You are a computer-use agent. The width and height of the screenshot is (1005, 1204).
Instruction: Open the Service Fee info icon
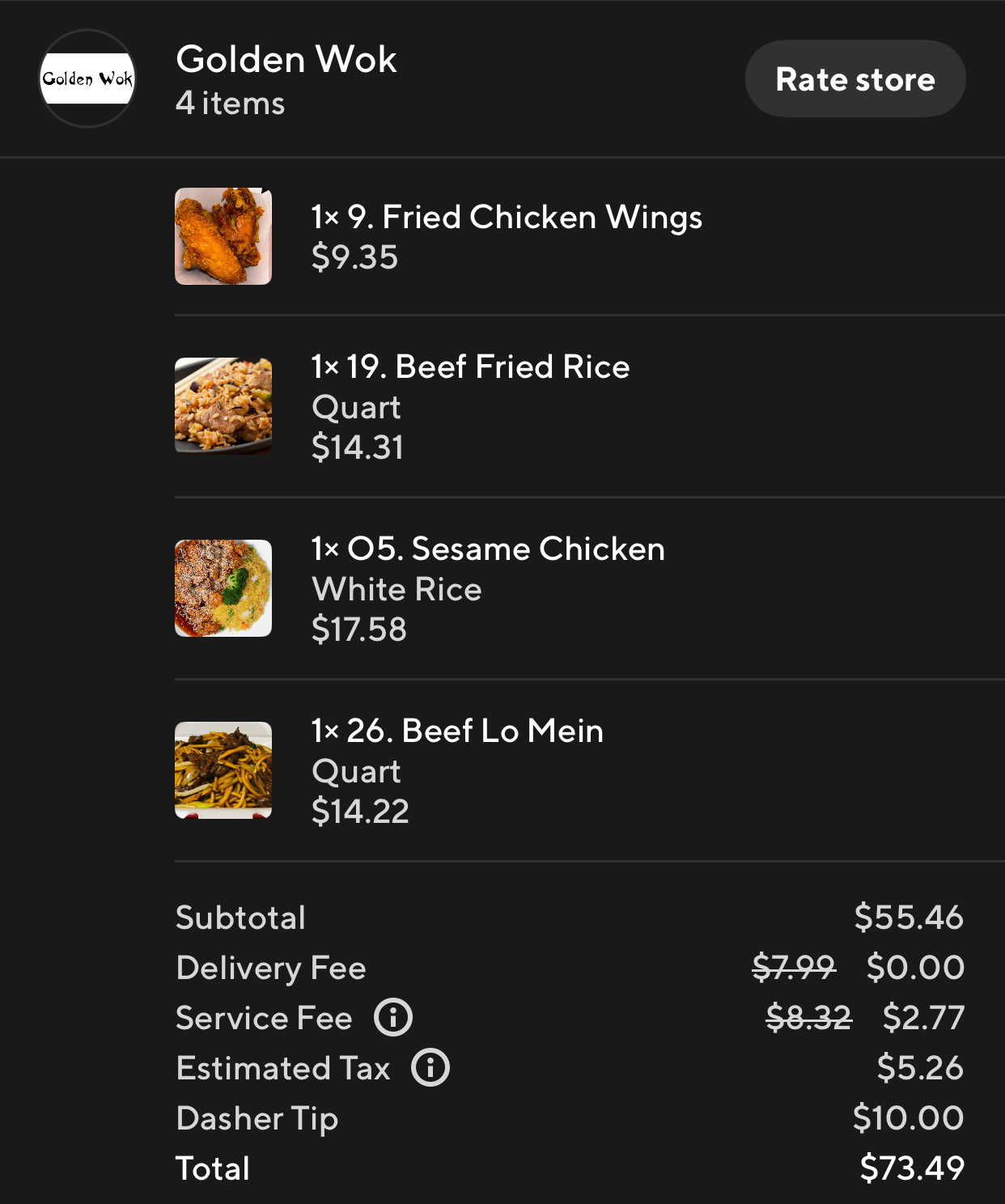pos(393,1017)
